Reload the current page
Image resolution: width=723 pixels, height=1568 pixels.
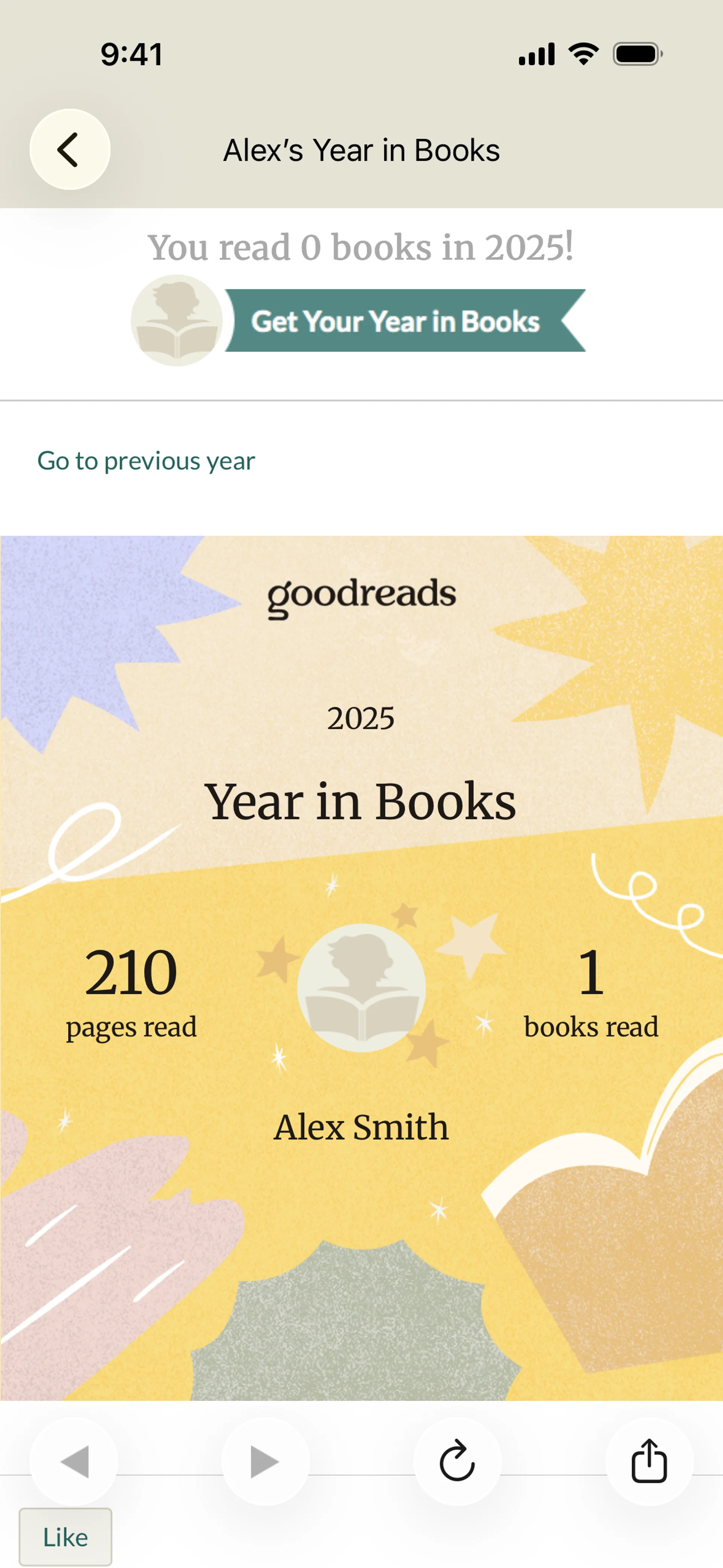coord(457,1461)
